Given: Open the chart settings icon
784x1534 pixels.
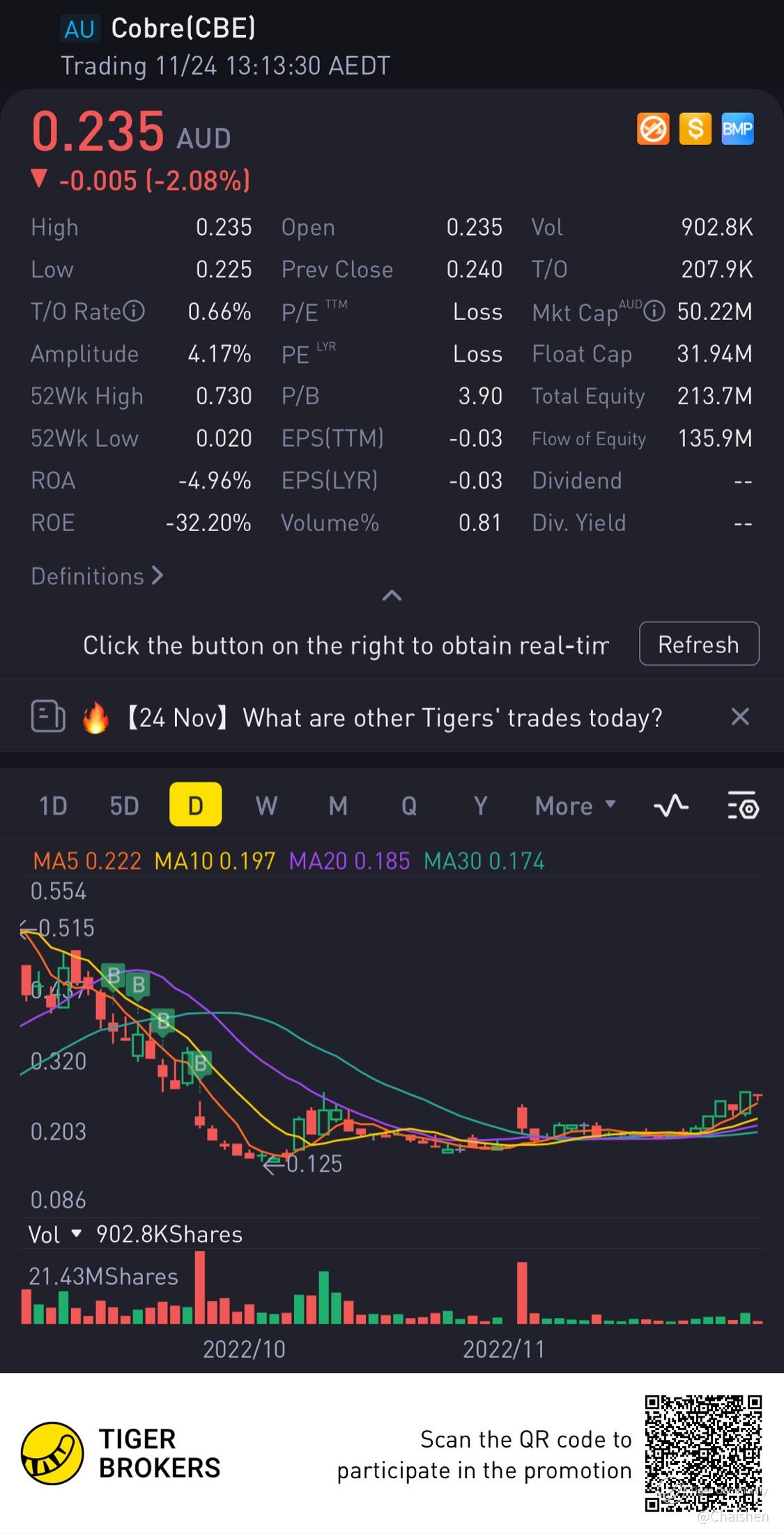Looking at the screenshot, I should [743, 806].
